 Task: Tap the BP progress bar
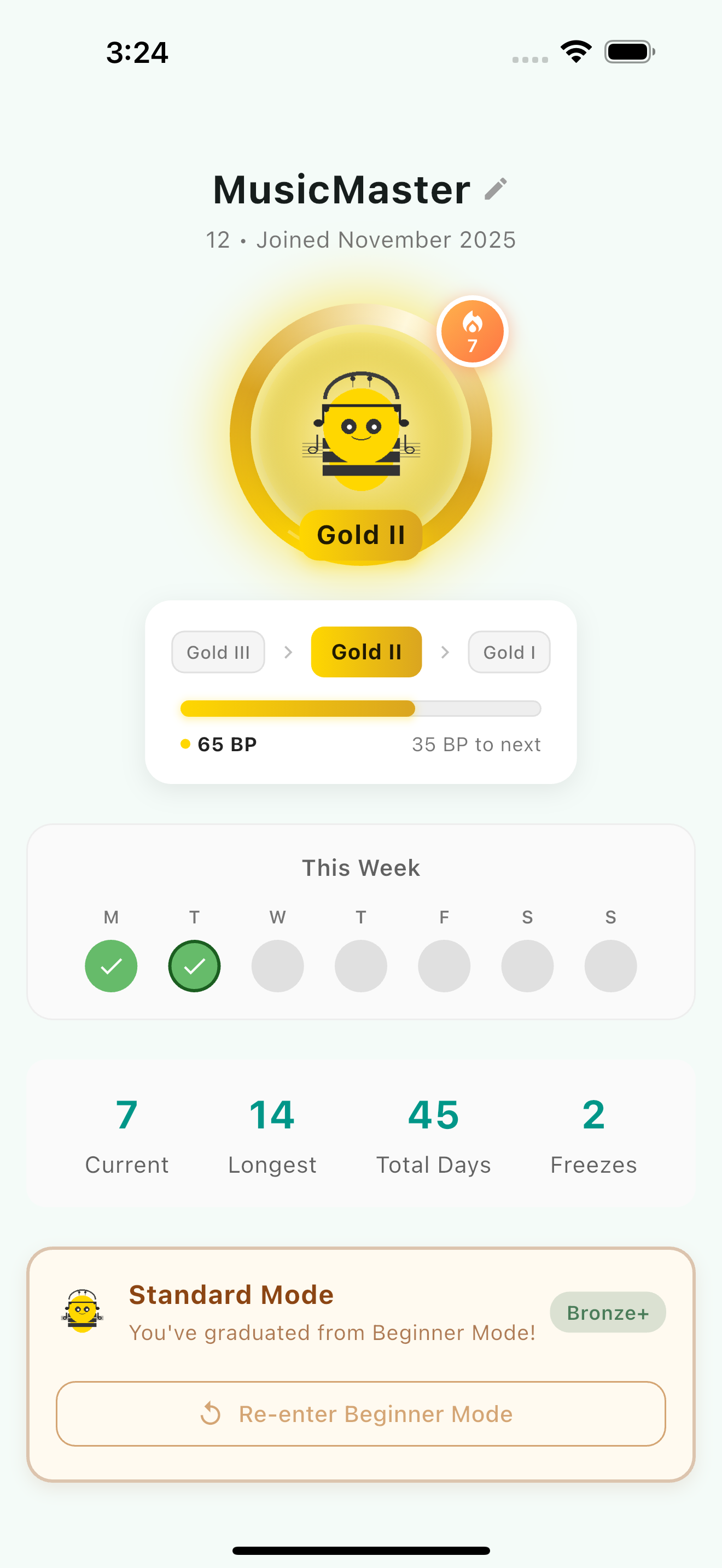click(360, 709)
